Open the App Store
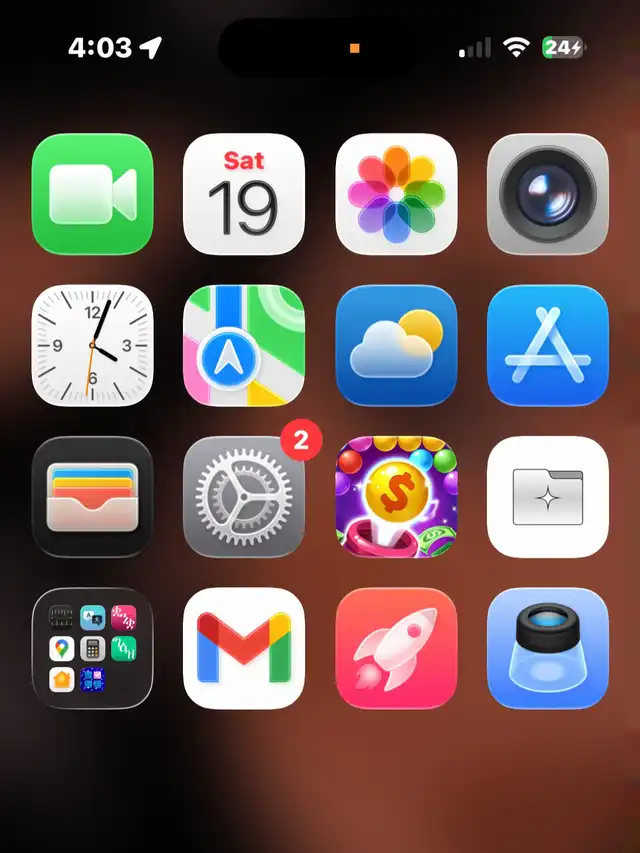The width and height of the screenshot is (640, 853). point(547,346)
